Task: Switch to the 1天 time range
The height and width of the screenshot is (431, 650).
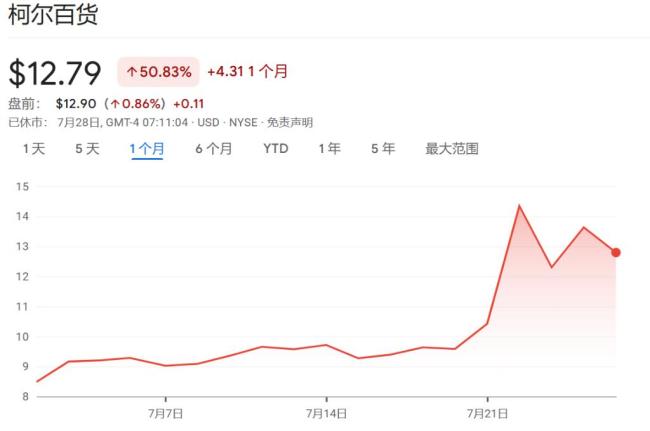Action: [x=34, y=149]
